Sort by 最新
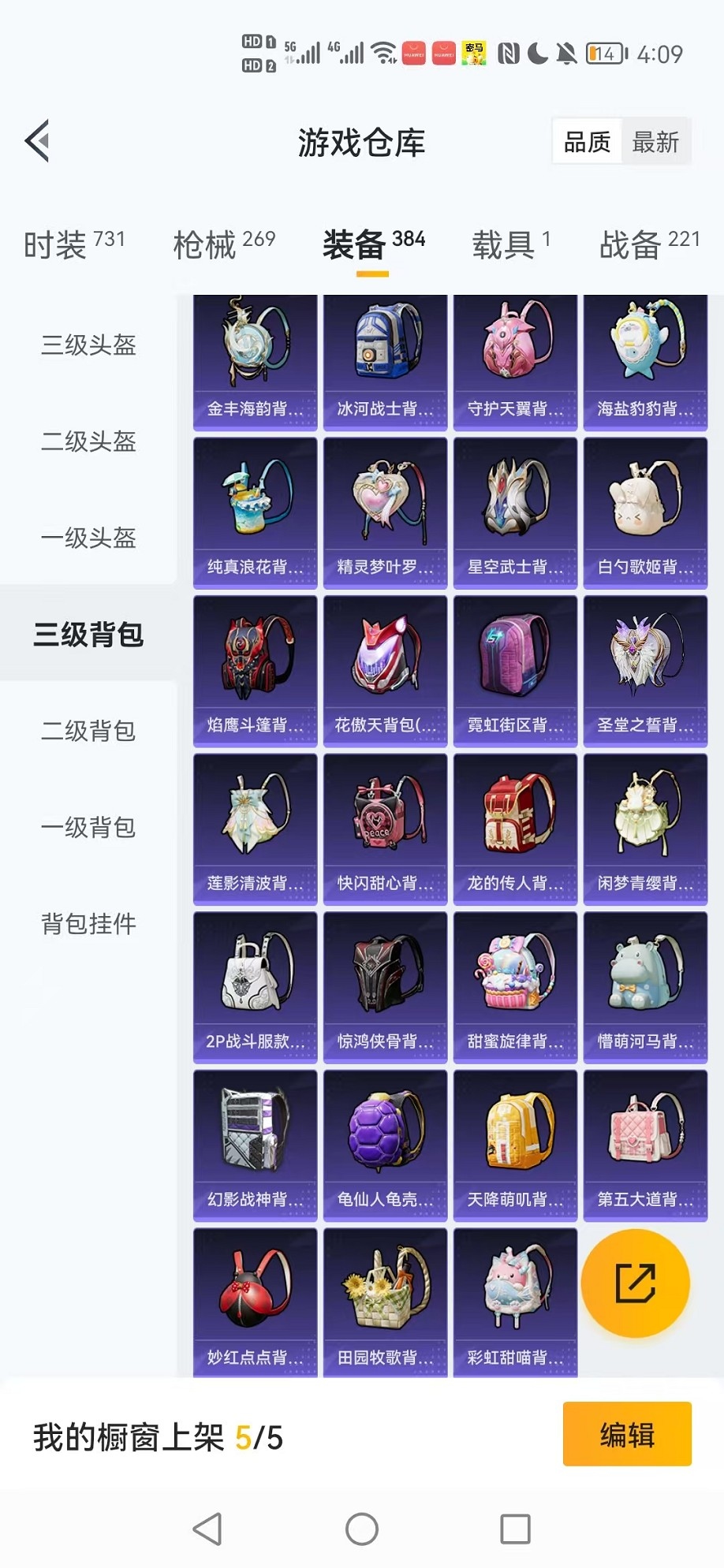 tap(655, 142)
